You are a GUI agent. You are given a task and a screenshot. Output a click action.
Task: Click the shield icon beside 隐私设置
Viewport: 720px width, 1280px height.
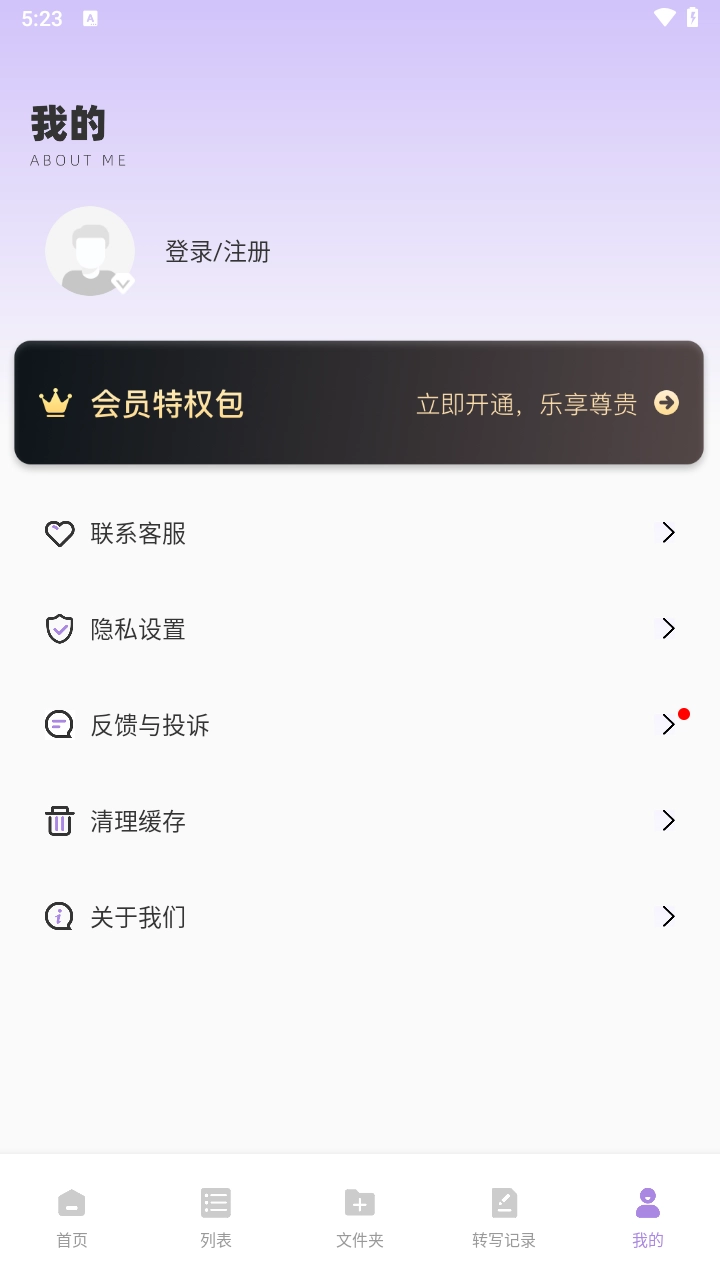(59, 629)
